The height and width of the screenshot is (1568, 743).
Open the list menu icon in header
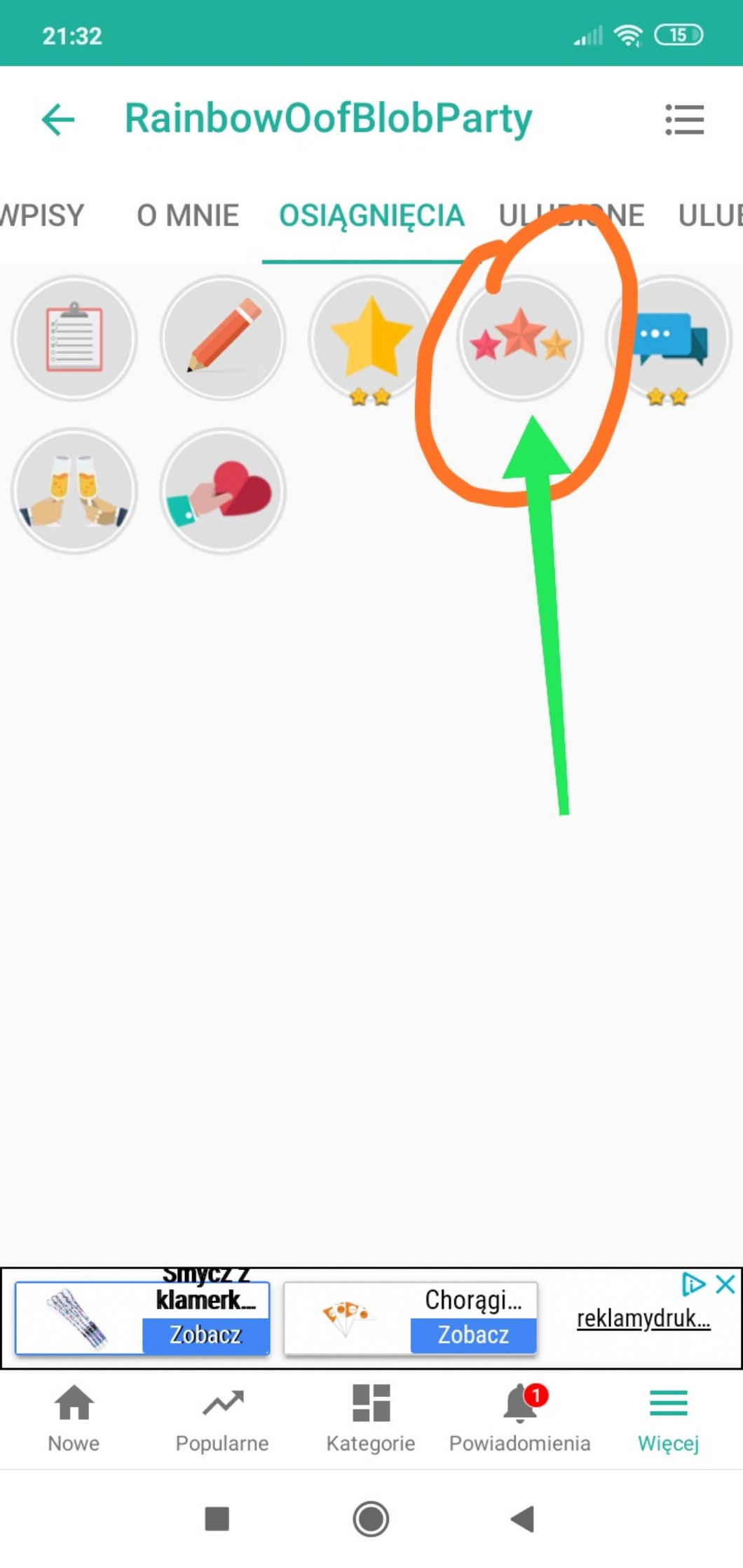click(x=684, y=119)
